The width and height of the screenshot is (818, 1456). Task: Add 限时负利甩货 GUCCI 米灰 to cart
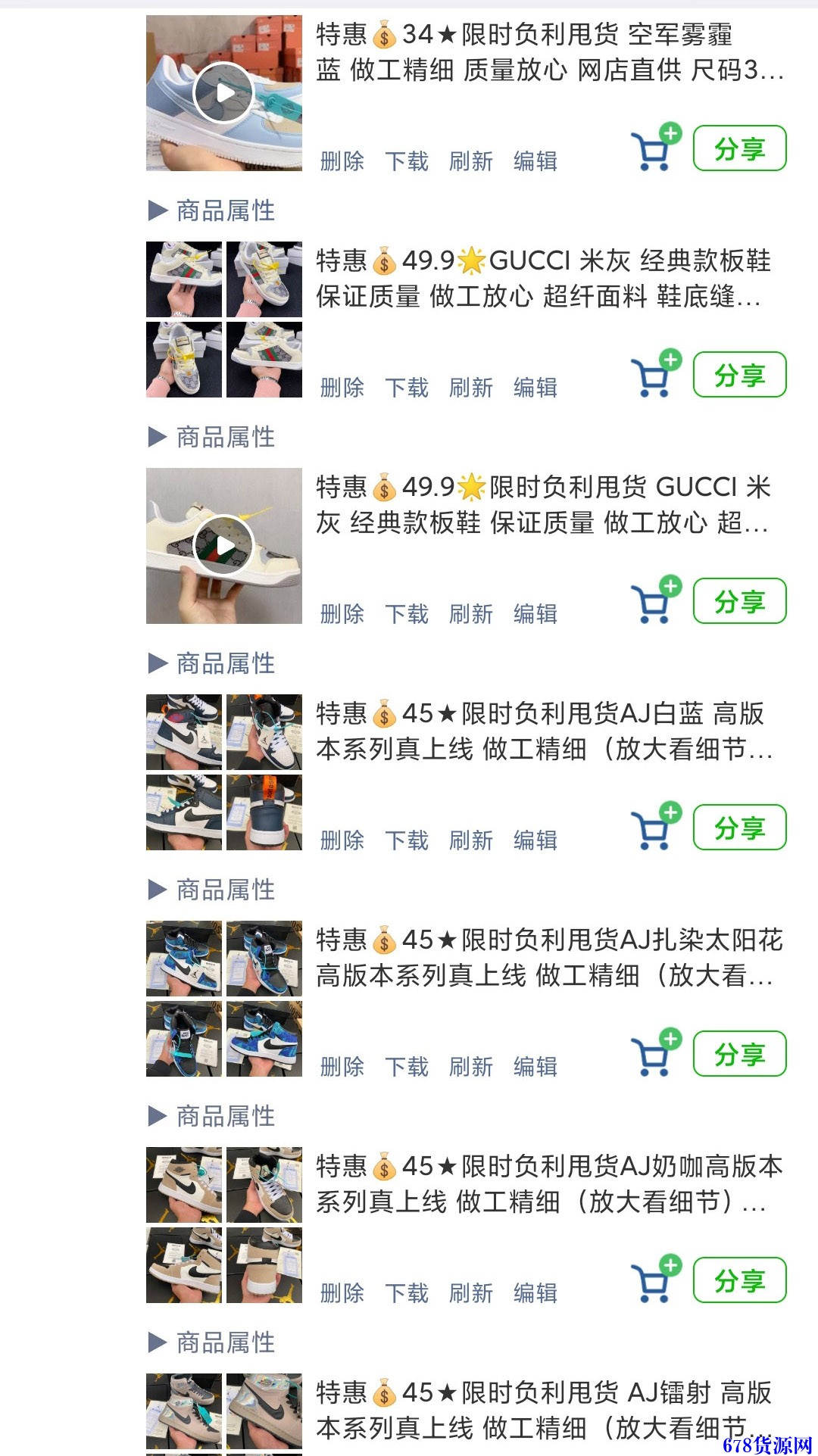coord(654,602)
